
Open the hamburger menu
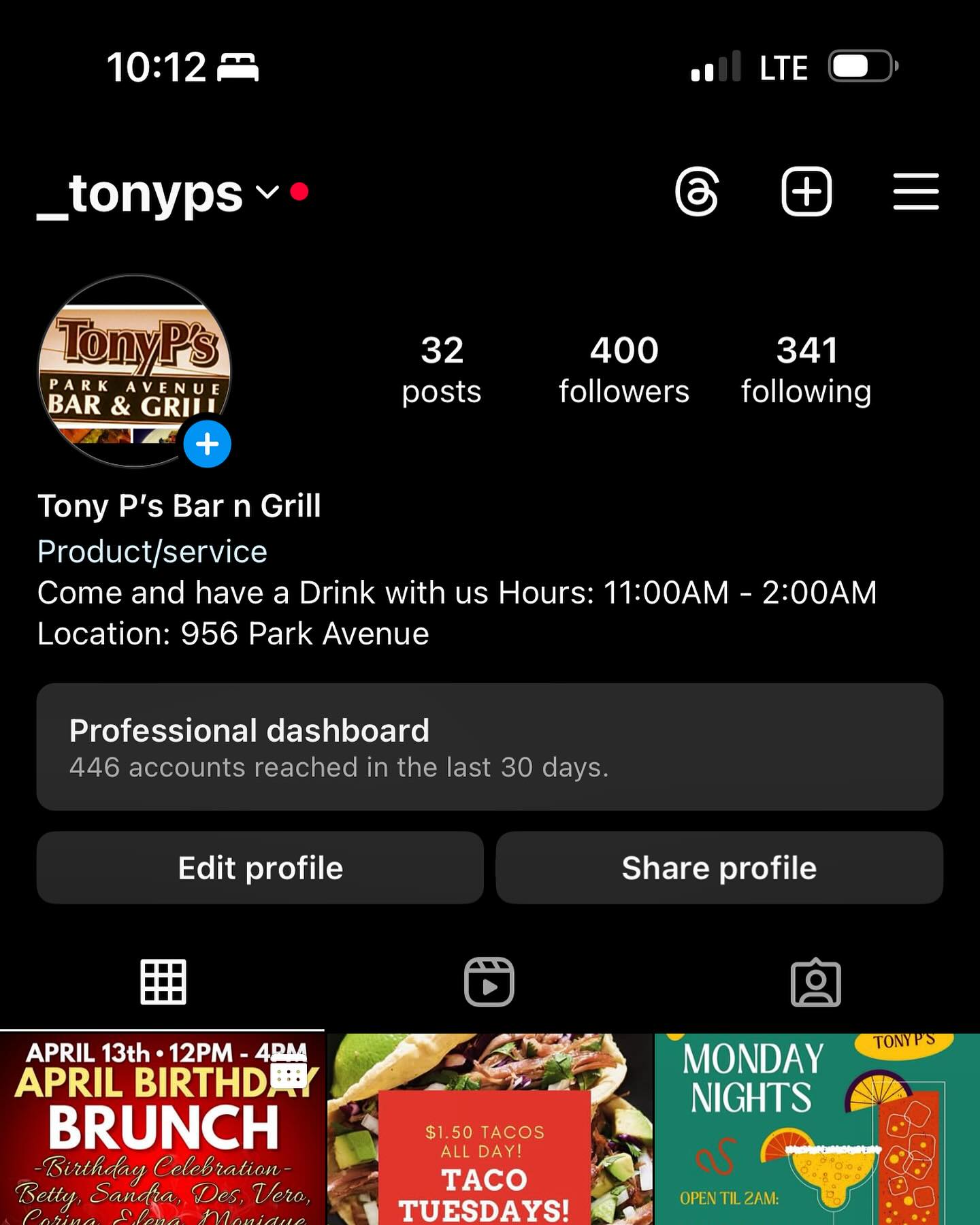click(x=915, y=192)
